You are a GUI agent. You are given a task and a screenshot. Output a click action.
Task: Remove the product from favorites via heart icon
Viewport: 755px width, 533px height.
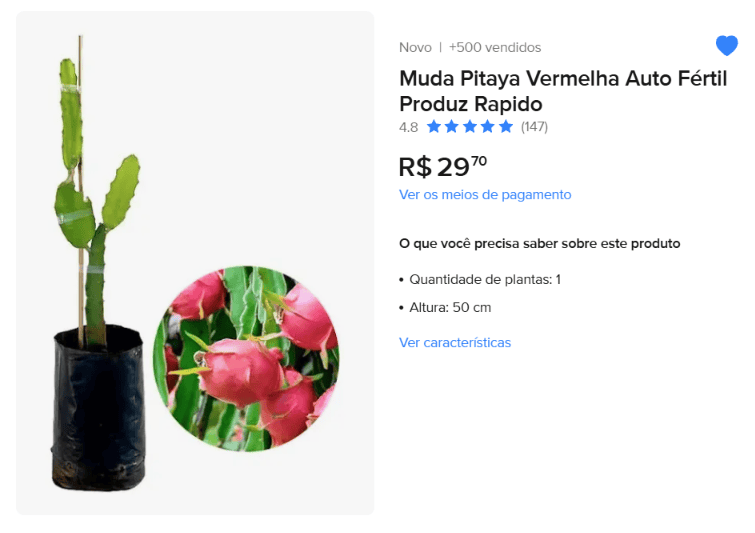click(x=726, y=46)
